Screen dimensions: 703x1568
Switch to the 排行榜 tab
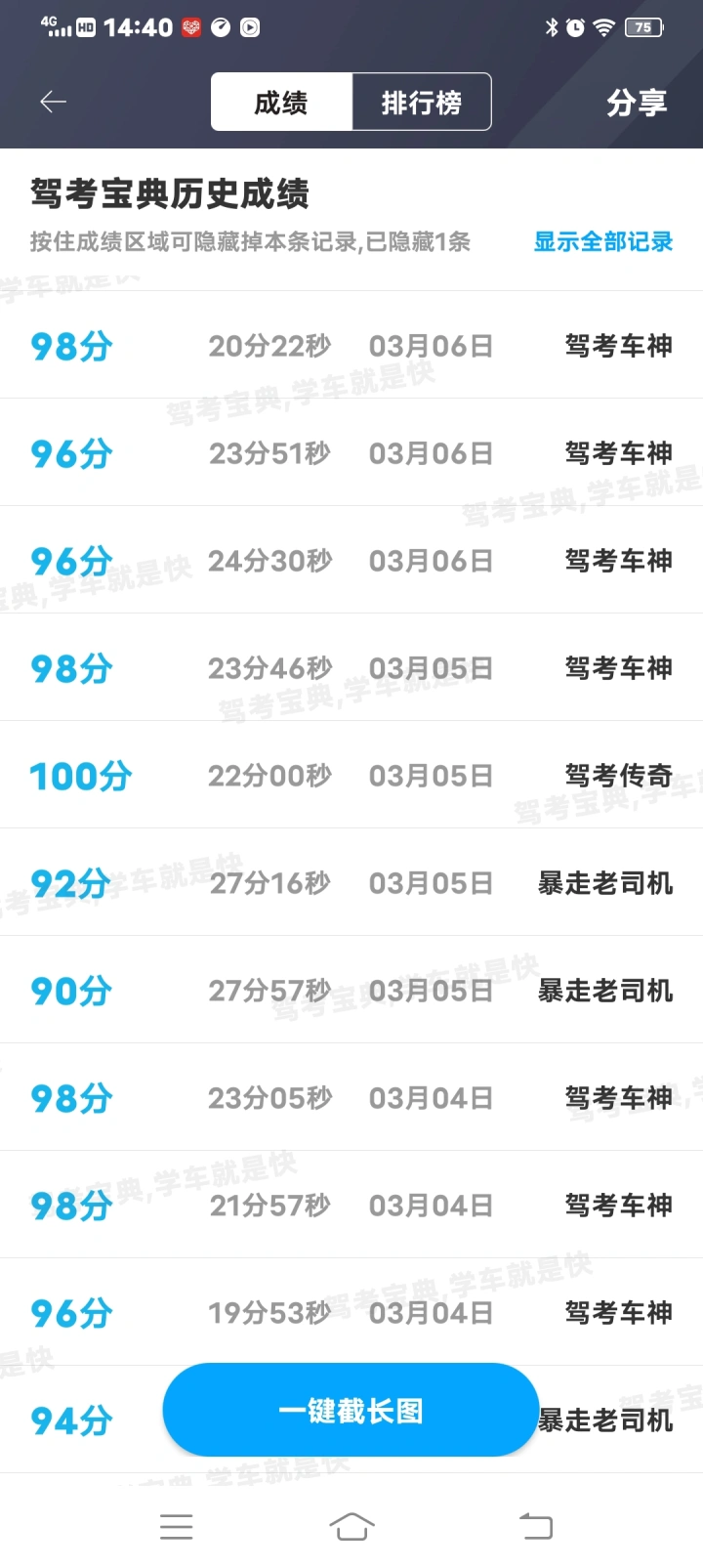[421, 102]
